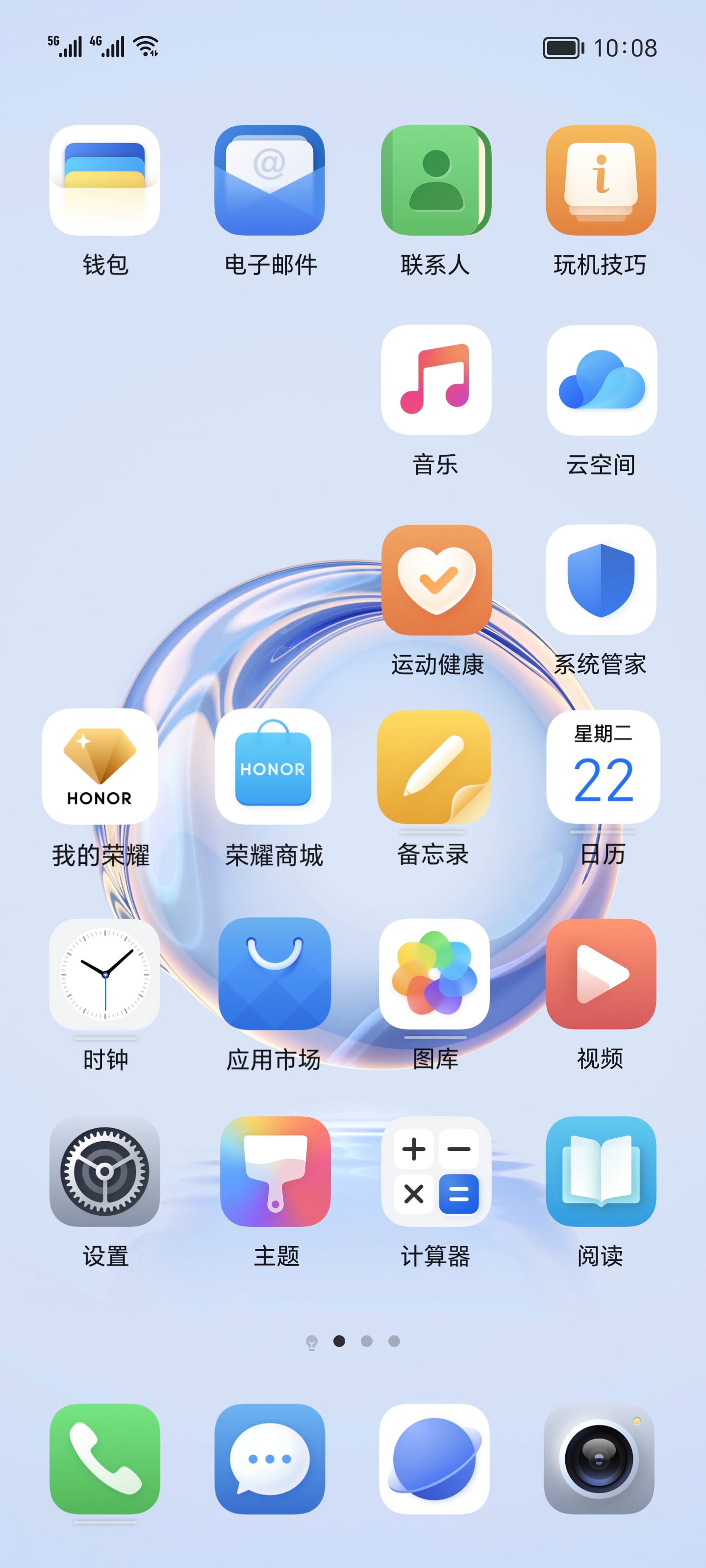706x1568 pixels.
Task: Open 云空间 cloud storage
Action: tap(601, 380)
